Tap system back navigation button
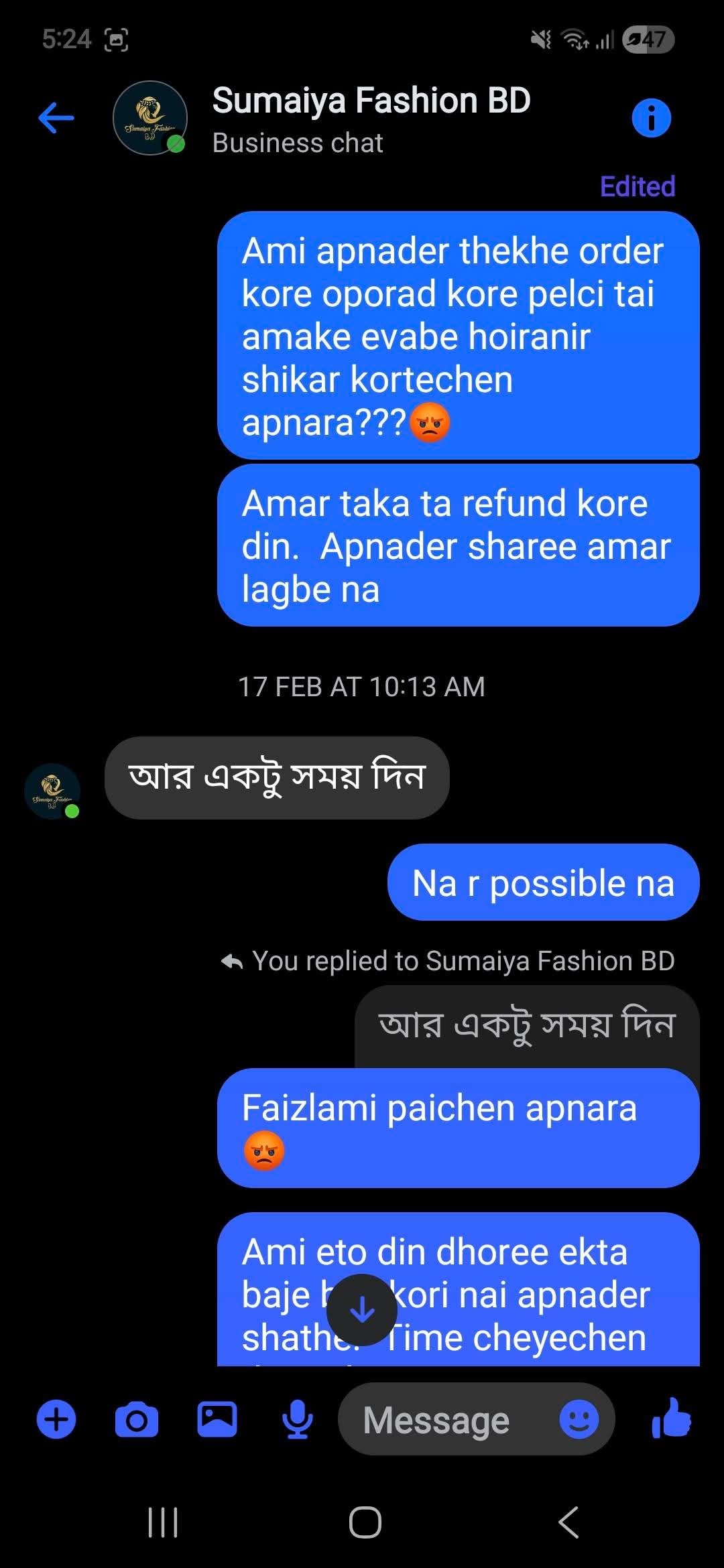 tap(568, 1522)
